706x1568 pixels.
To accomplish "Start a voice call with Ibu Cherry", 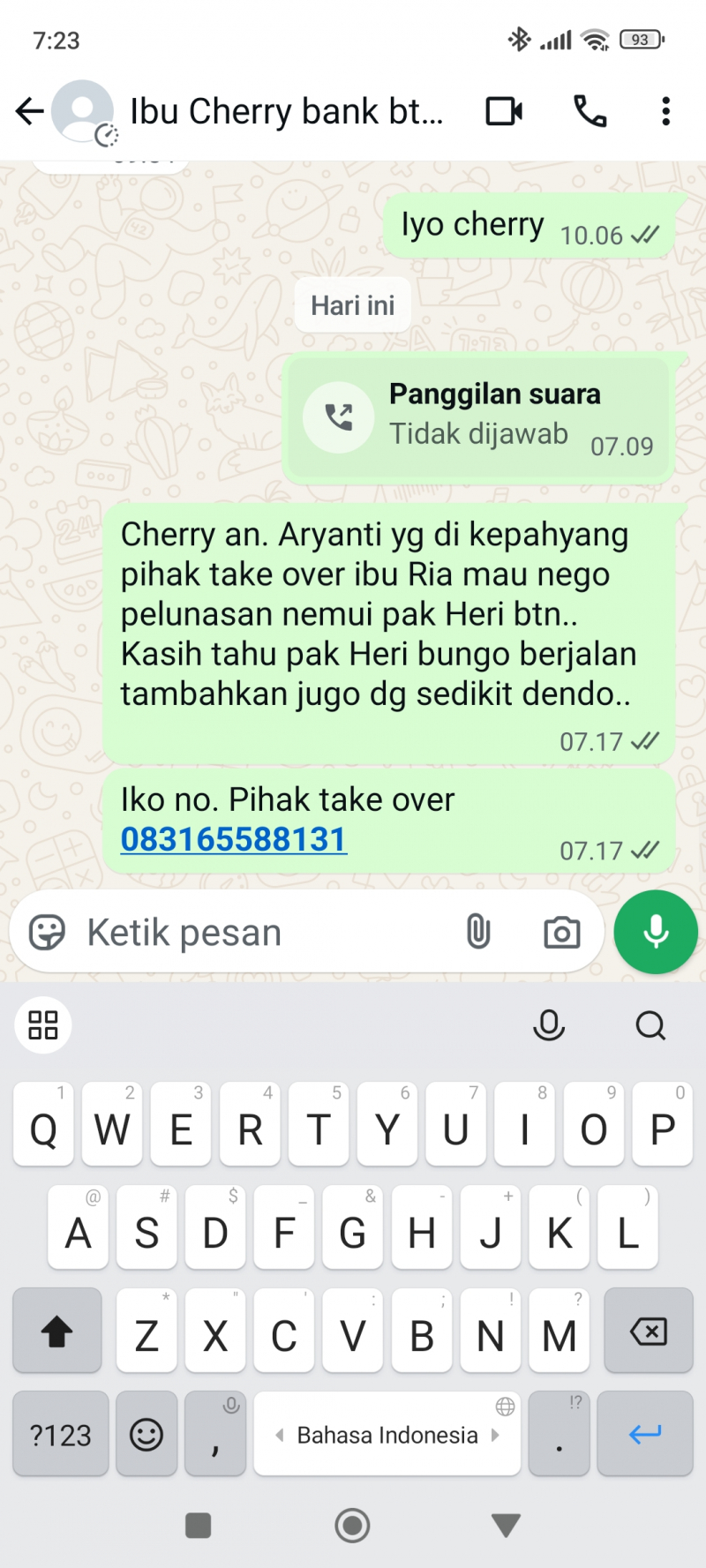I will 590,111.
